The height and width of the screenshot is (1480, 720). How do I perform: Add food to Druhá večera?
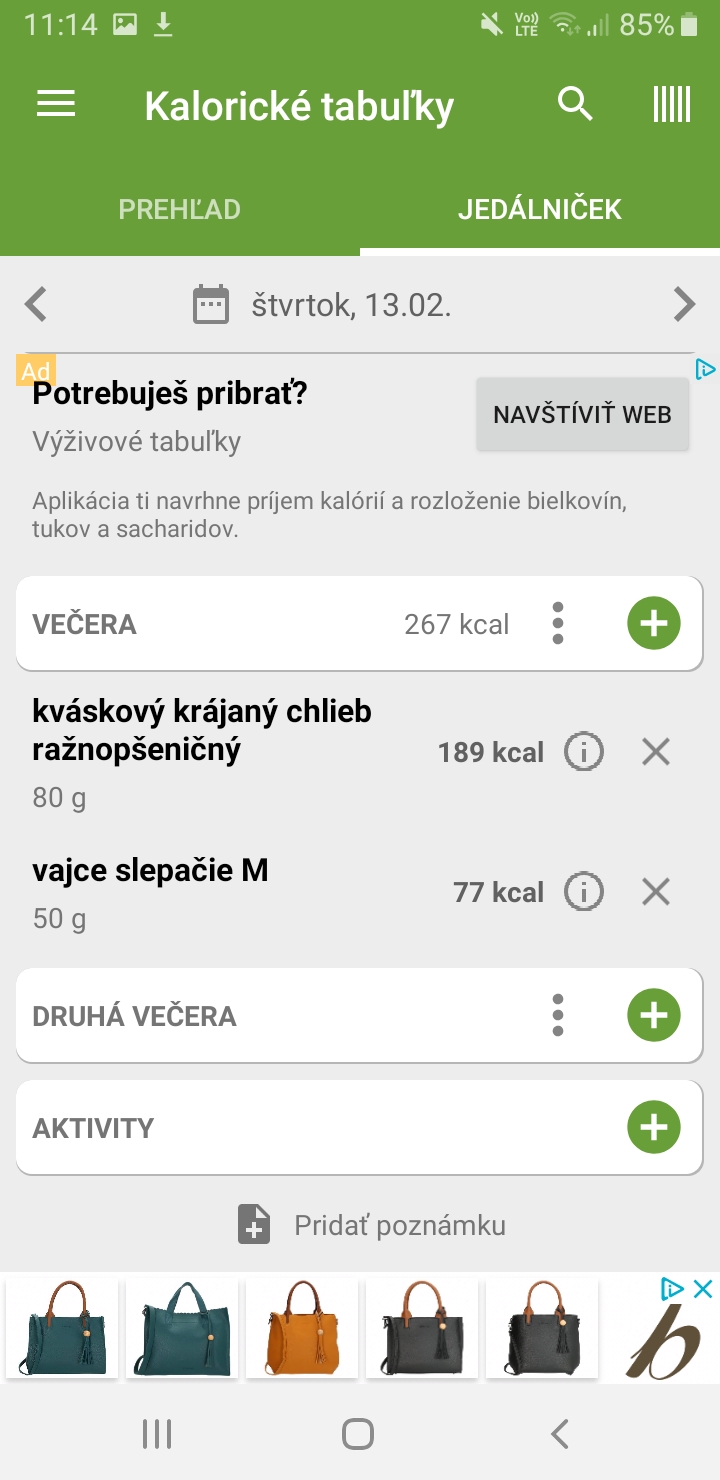coord(654,1016)
